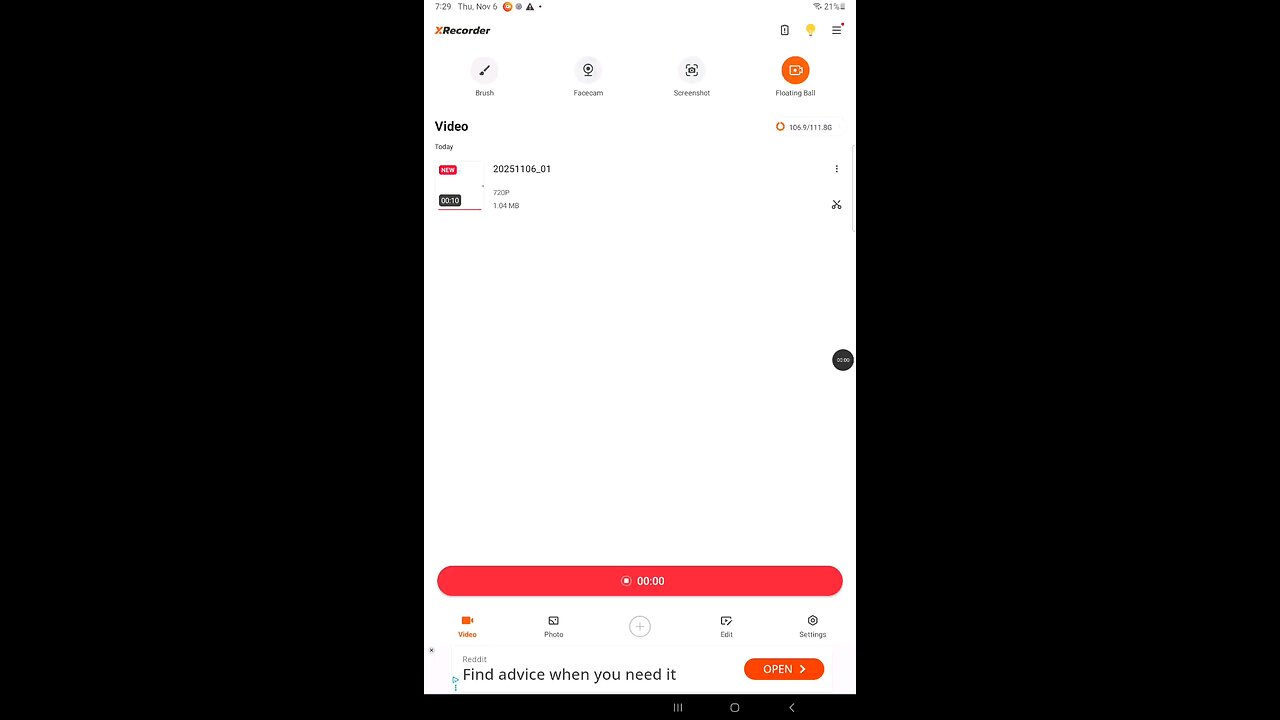Go back with system back button
This screenshot has height=720, width=1280.
(x=791, y=707)
